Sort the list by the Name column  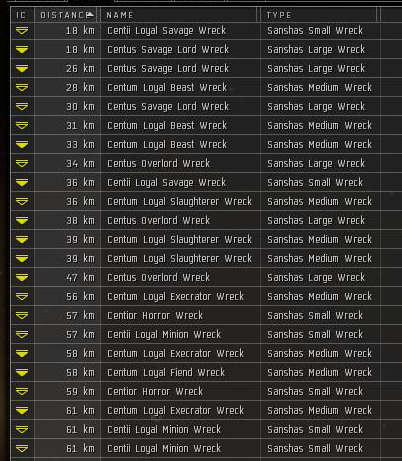click(x=180, y=15)
